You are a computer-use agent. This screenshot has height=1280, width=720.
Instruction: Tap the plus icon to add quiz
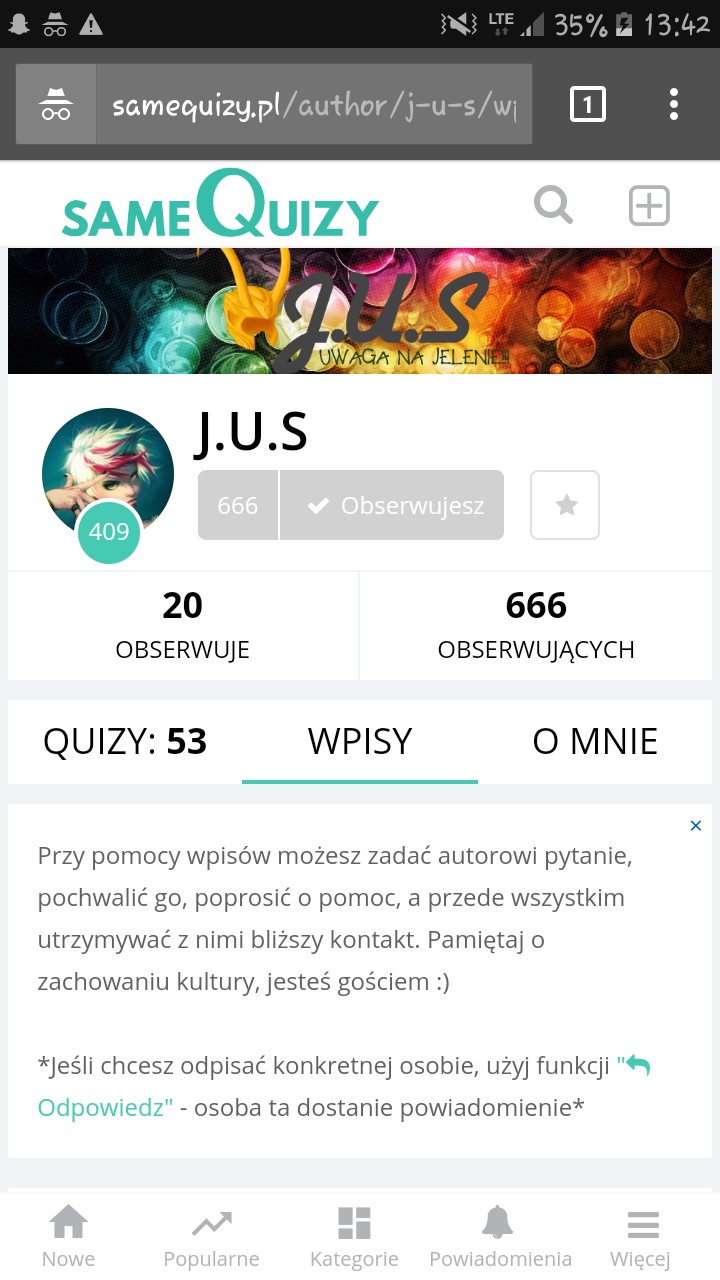click(x=649, y=206)
